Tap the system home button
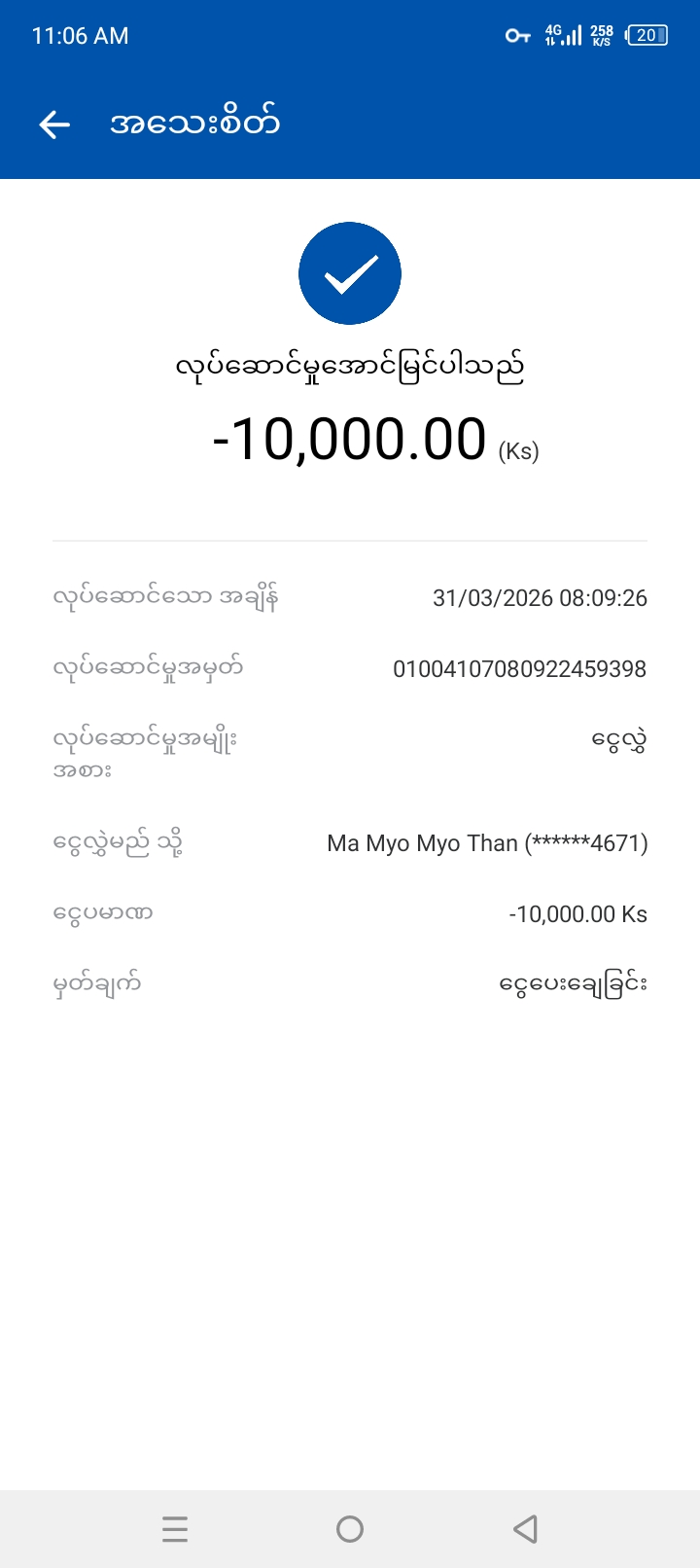This screenshot has width=700, height=1568. click(x=350, y=1529)
